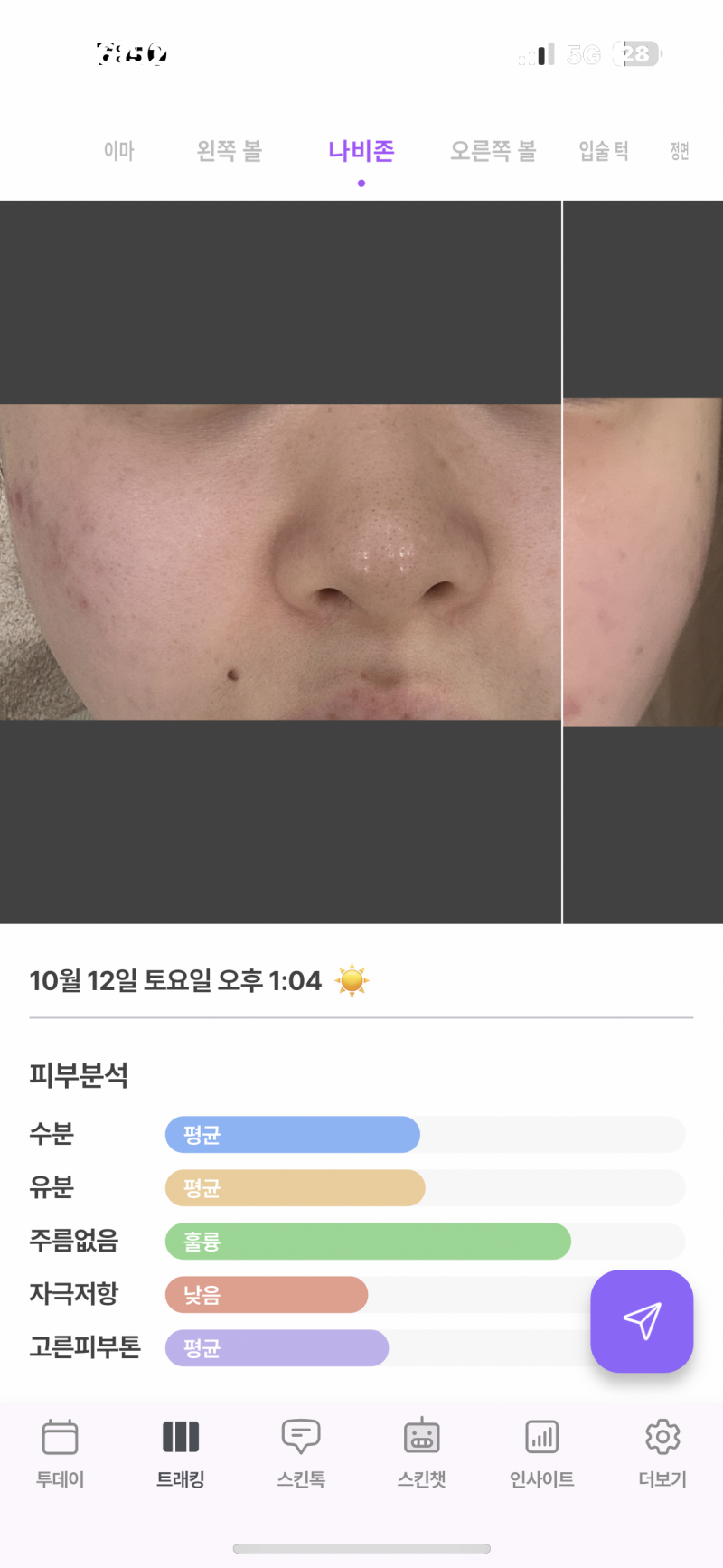Go to the 투데이 tab
This screenshot has width=723, height=1568.
point(60,1453)
